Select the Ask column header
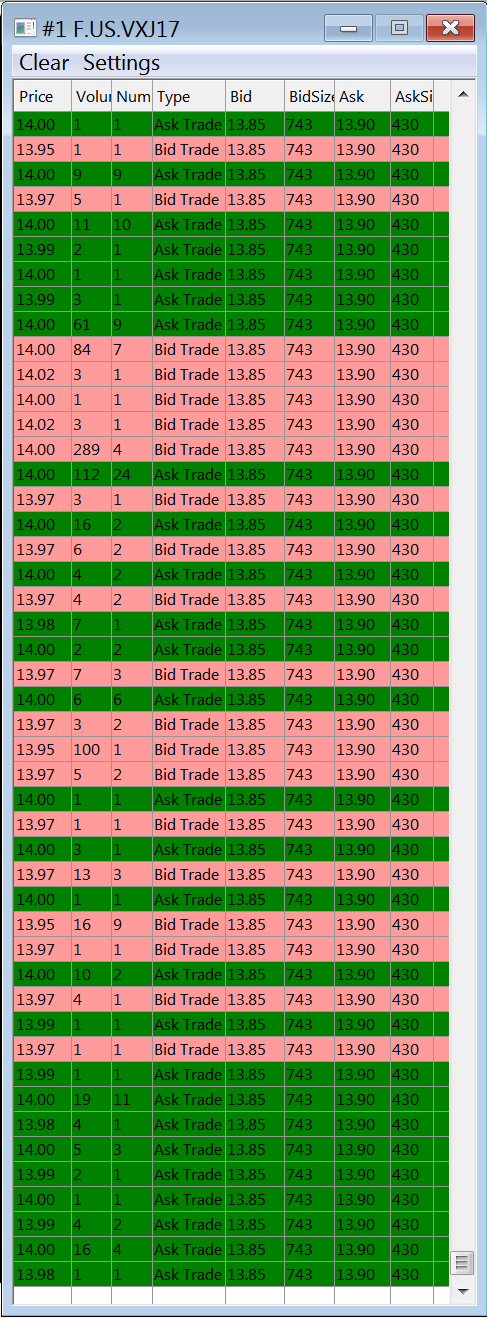 [362, 97]
